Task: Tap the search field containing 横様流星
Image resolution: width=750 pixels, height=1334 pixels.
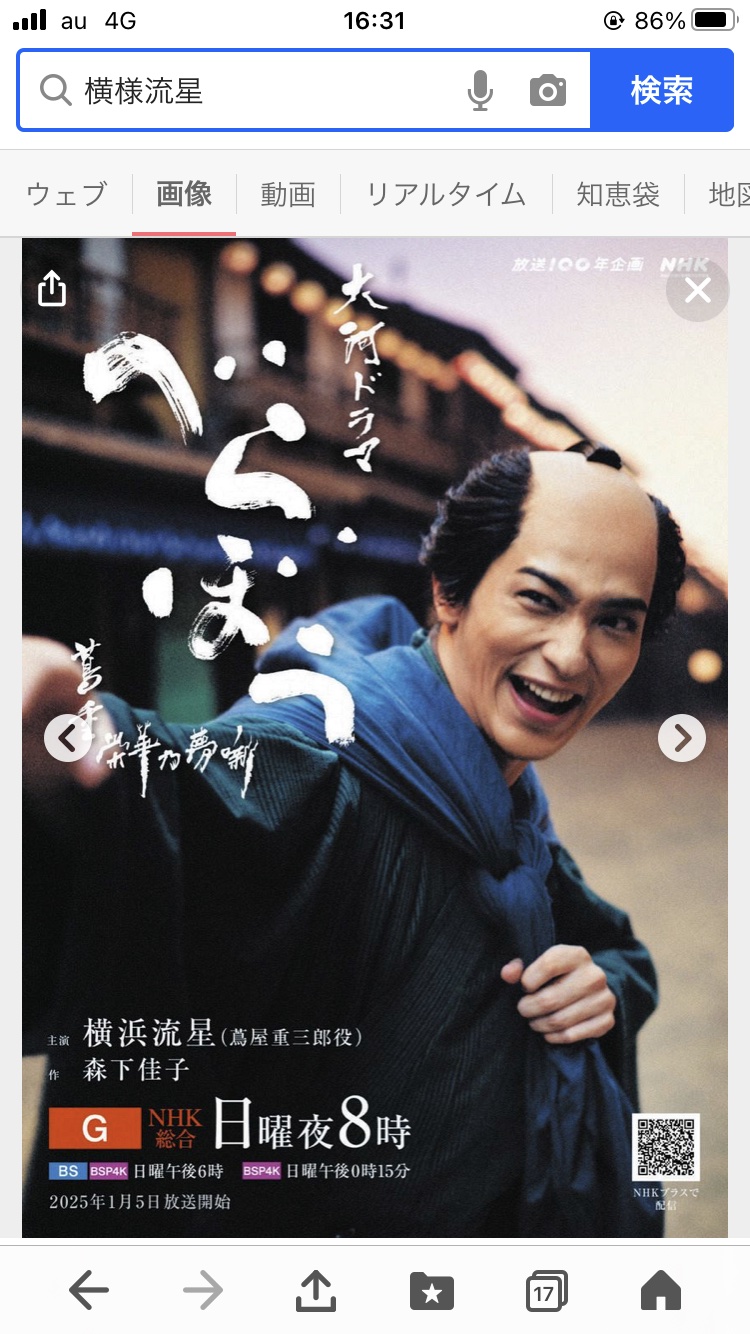Action: coord(250,90)
